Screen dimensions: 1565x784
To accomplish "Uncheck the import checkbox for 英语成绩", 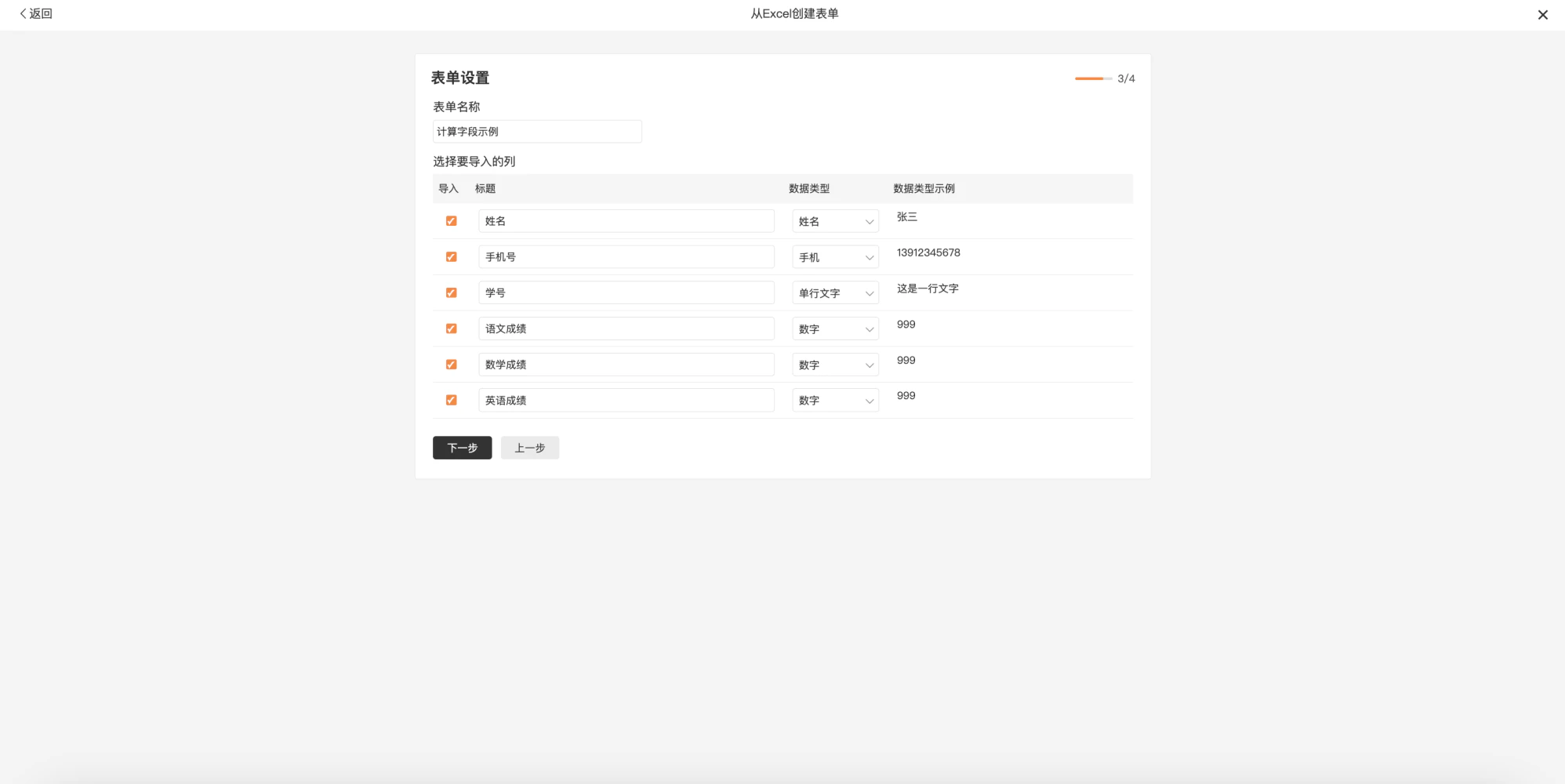I will 451,400.
